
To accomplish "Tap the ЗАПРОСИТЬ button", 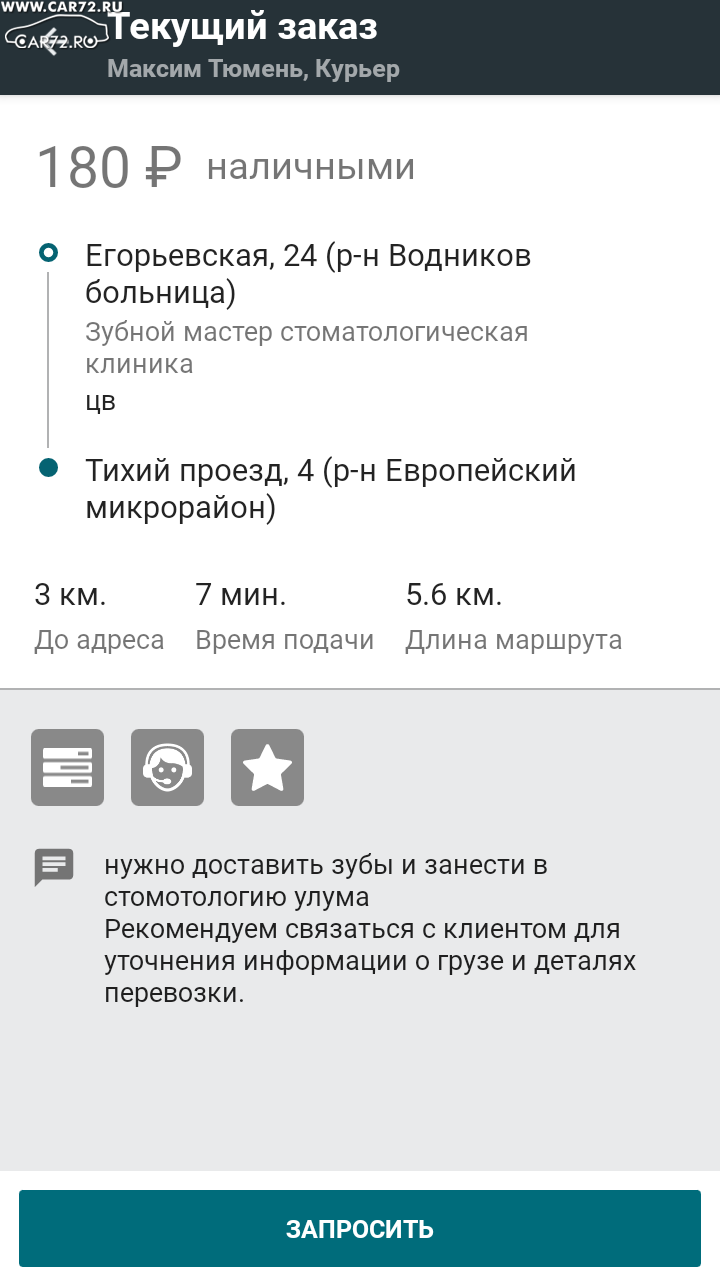I will (360, 1229).
